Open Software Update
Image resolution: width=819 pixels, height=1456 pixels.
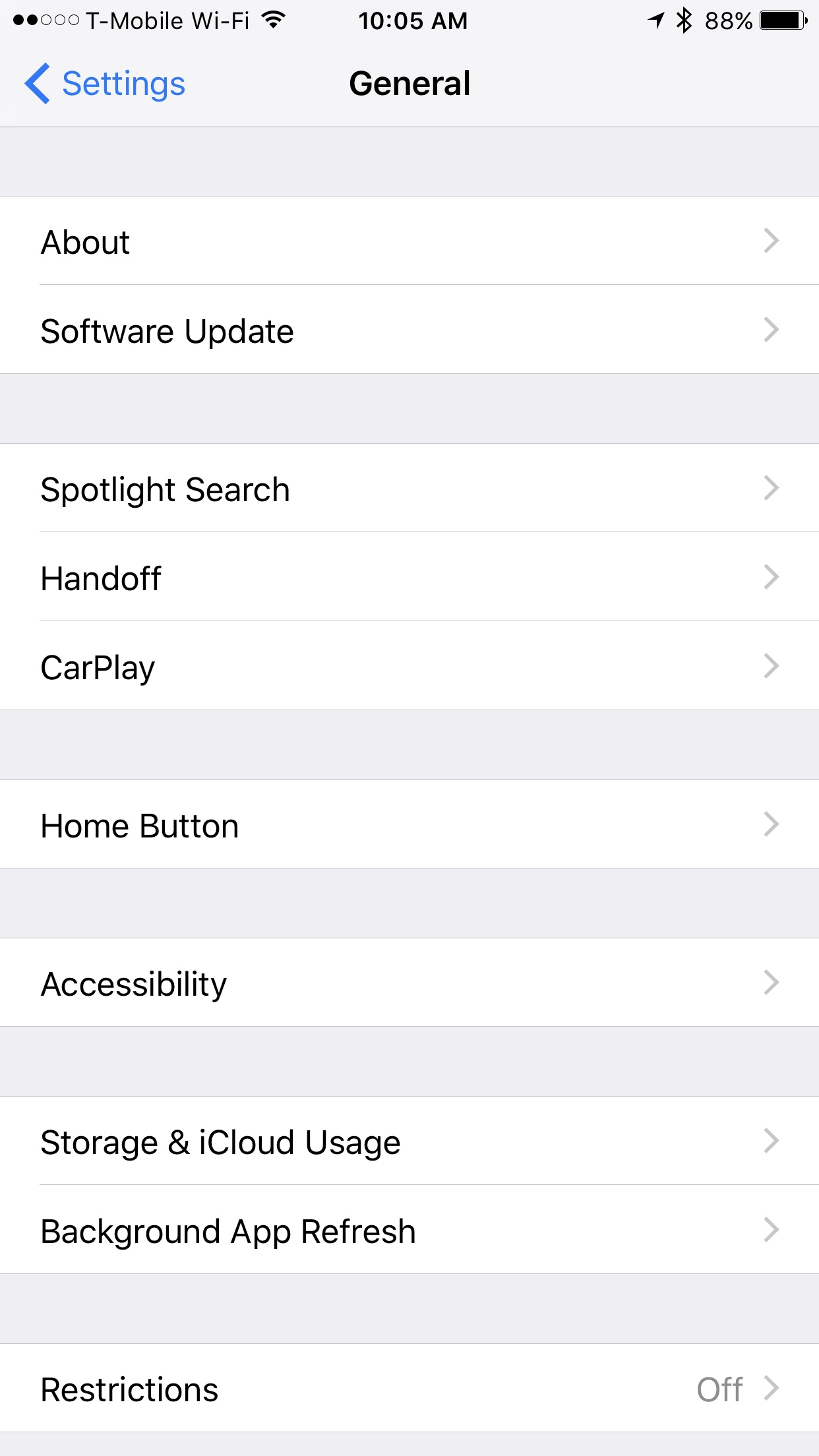tap(409, 330)
